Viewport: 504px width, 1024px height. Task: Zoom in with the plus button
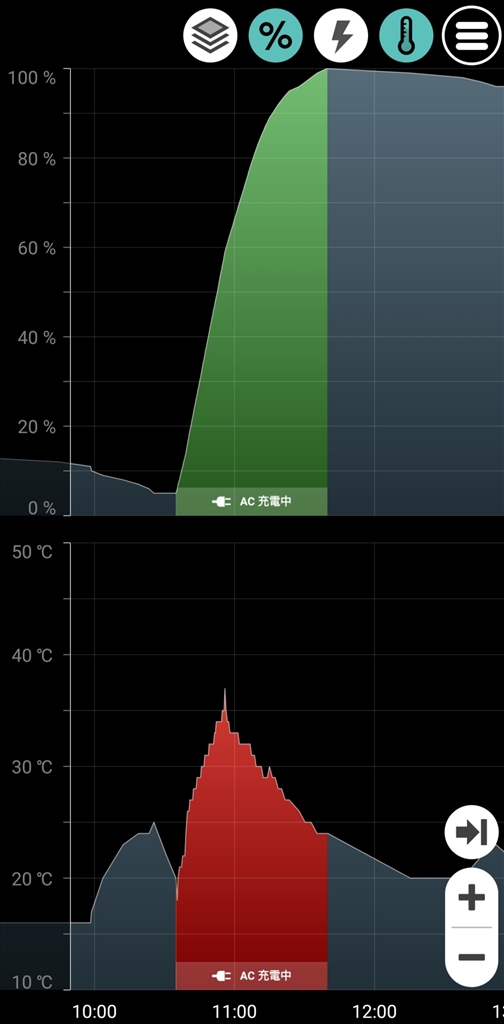click(x=471, y=898)
